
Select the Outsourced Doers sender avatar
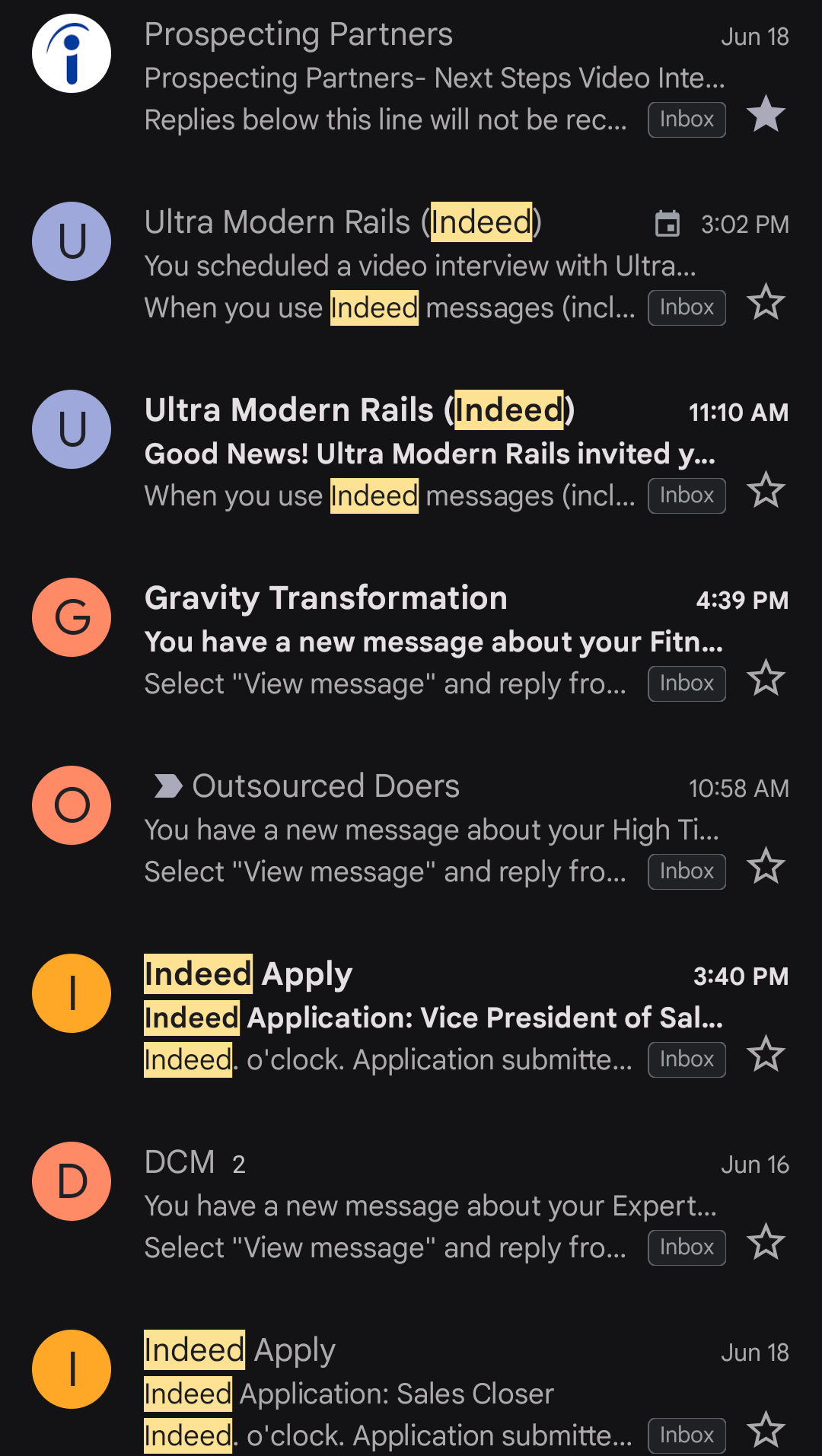tap(72, 805)
